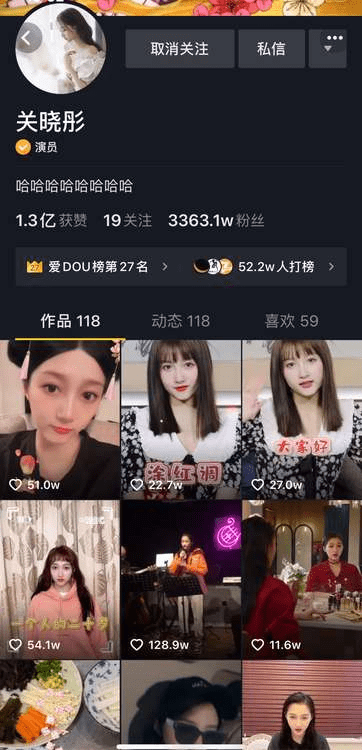Viewport: 362px width, 750px height.
Task: Open the pink hoodie video with 54.1w likes
Action: click(60, 580)
